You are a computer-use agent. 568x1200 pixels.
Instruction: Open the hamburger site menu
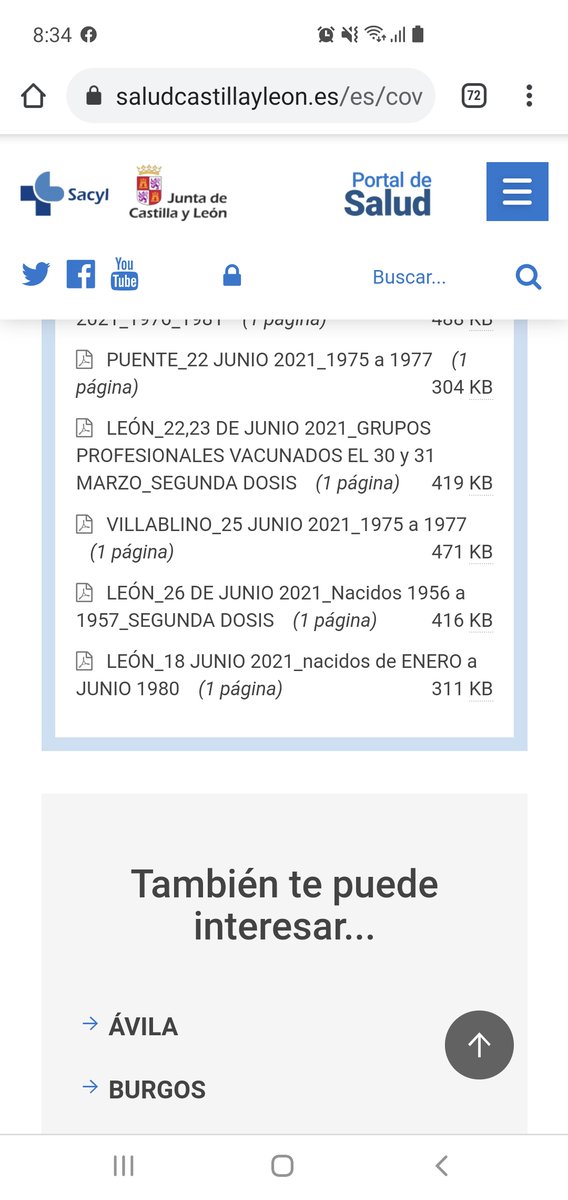click(x=517, y=191)
